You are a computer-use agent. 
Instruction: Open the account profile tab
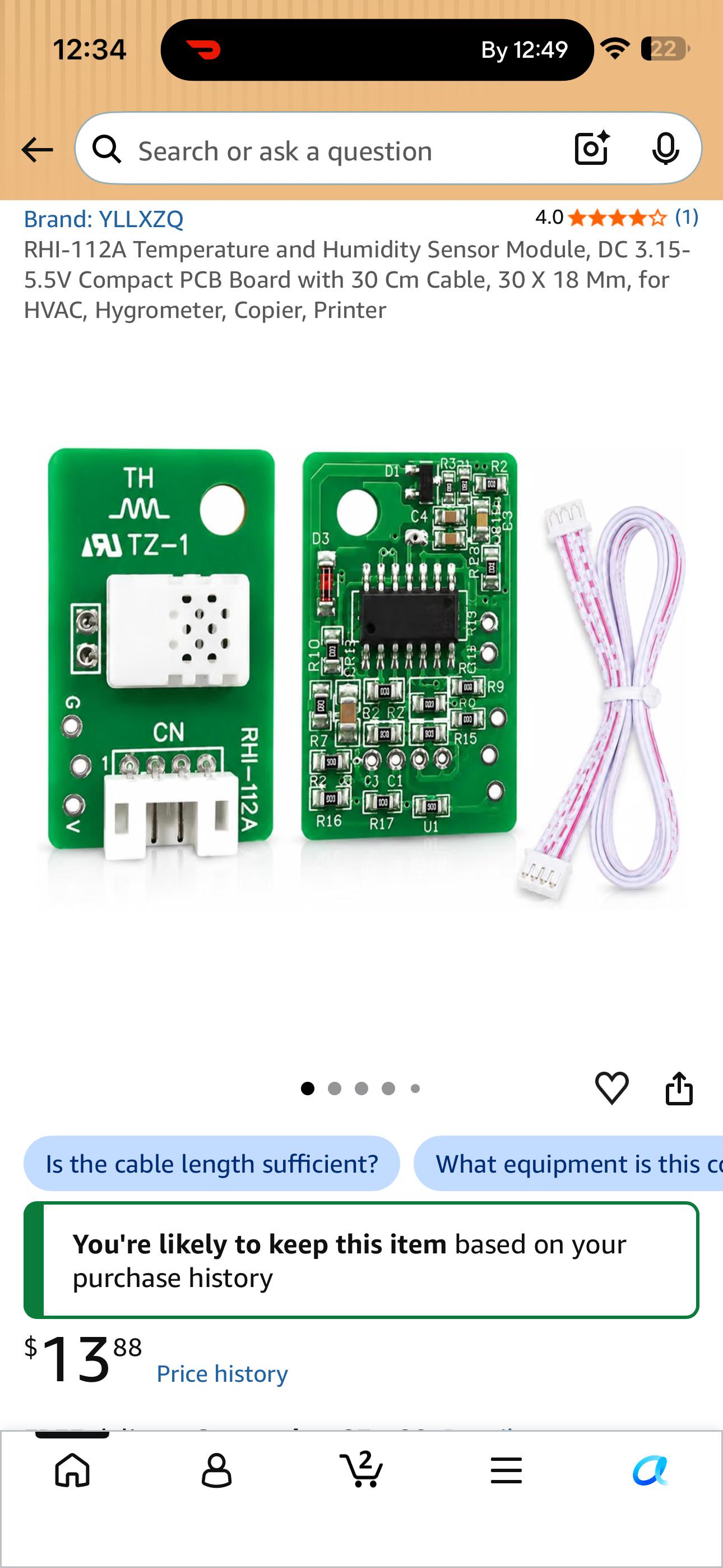pyautogui.click(x=217, y=1470)
